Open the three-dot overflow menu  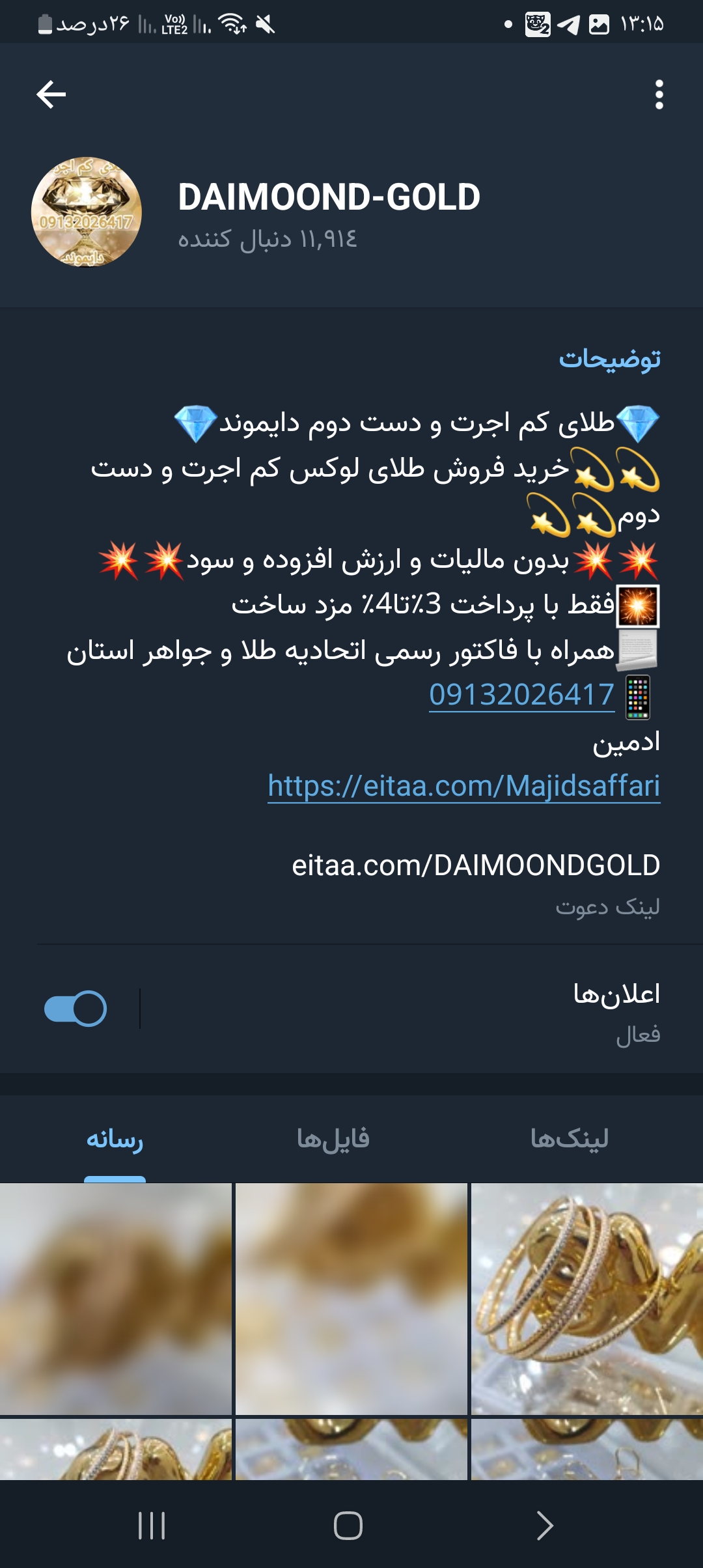pos(659,94)
